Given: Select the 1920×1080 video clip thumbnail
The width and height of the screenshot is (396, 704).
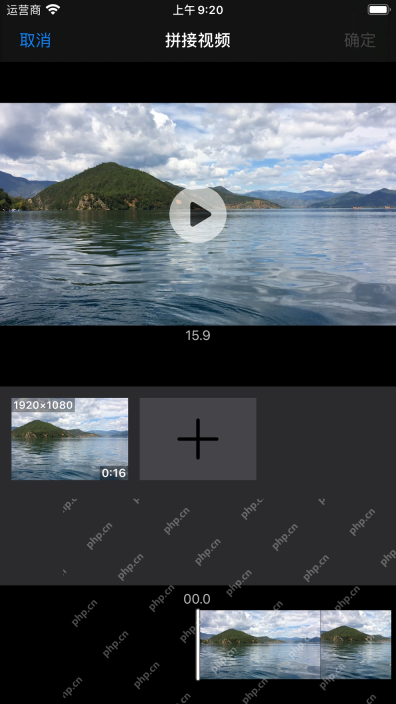Looking at the screenshot, I should (70, 439).
